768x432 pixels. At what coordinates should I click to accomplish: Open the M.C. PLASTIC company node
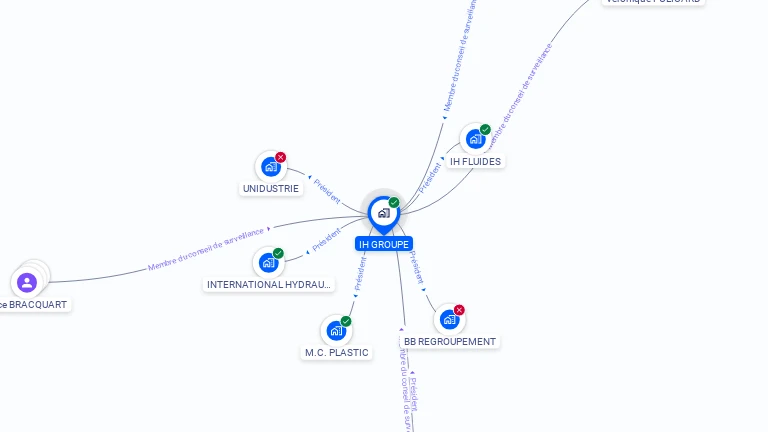point(336,331)
